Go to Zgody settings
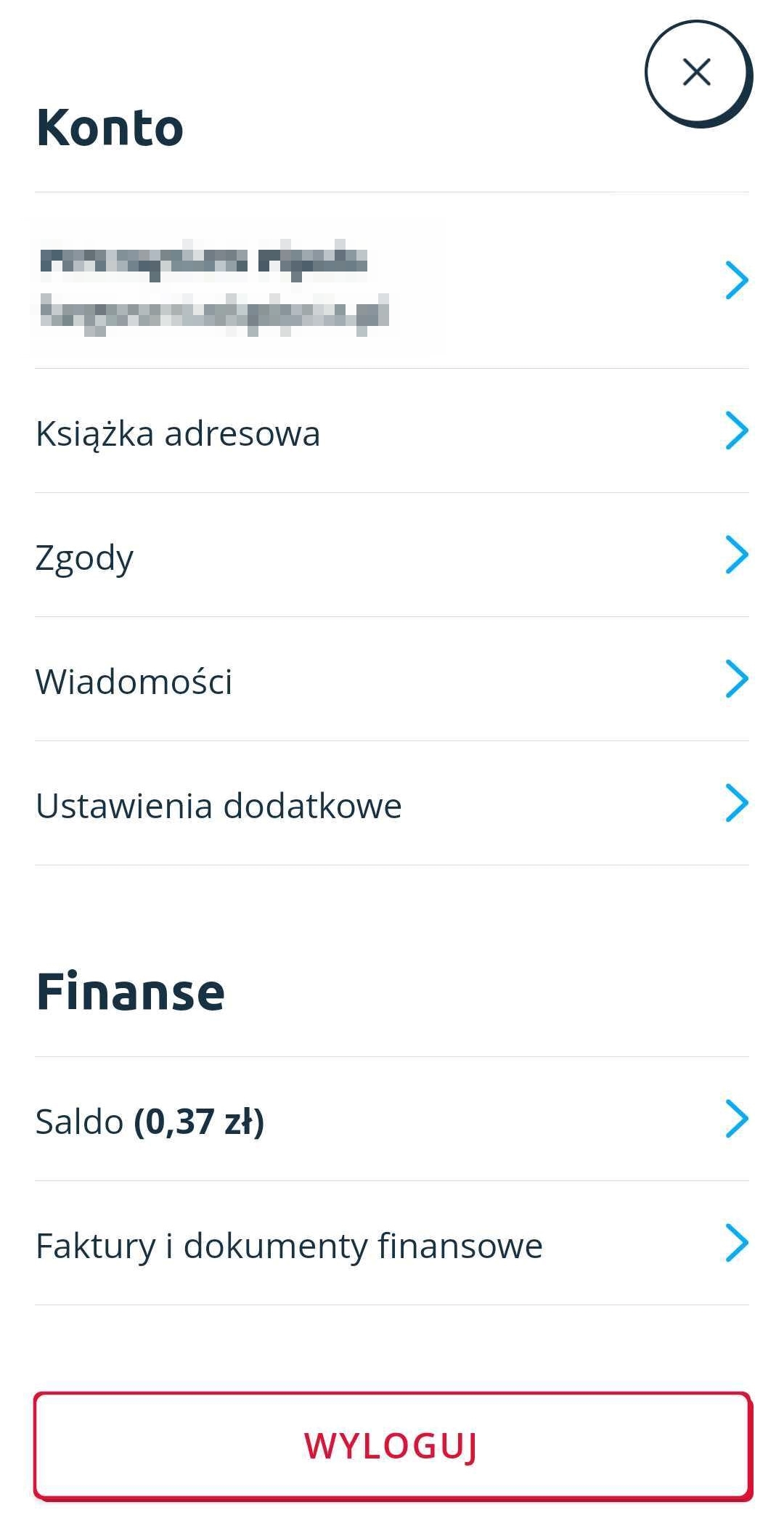Screen dimensions: 784x1518 (392, 556)
